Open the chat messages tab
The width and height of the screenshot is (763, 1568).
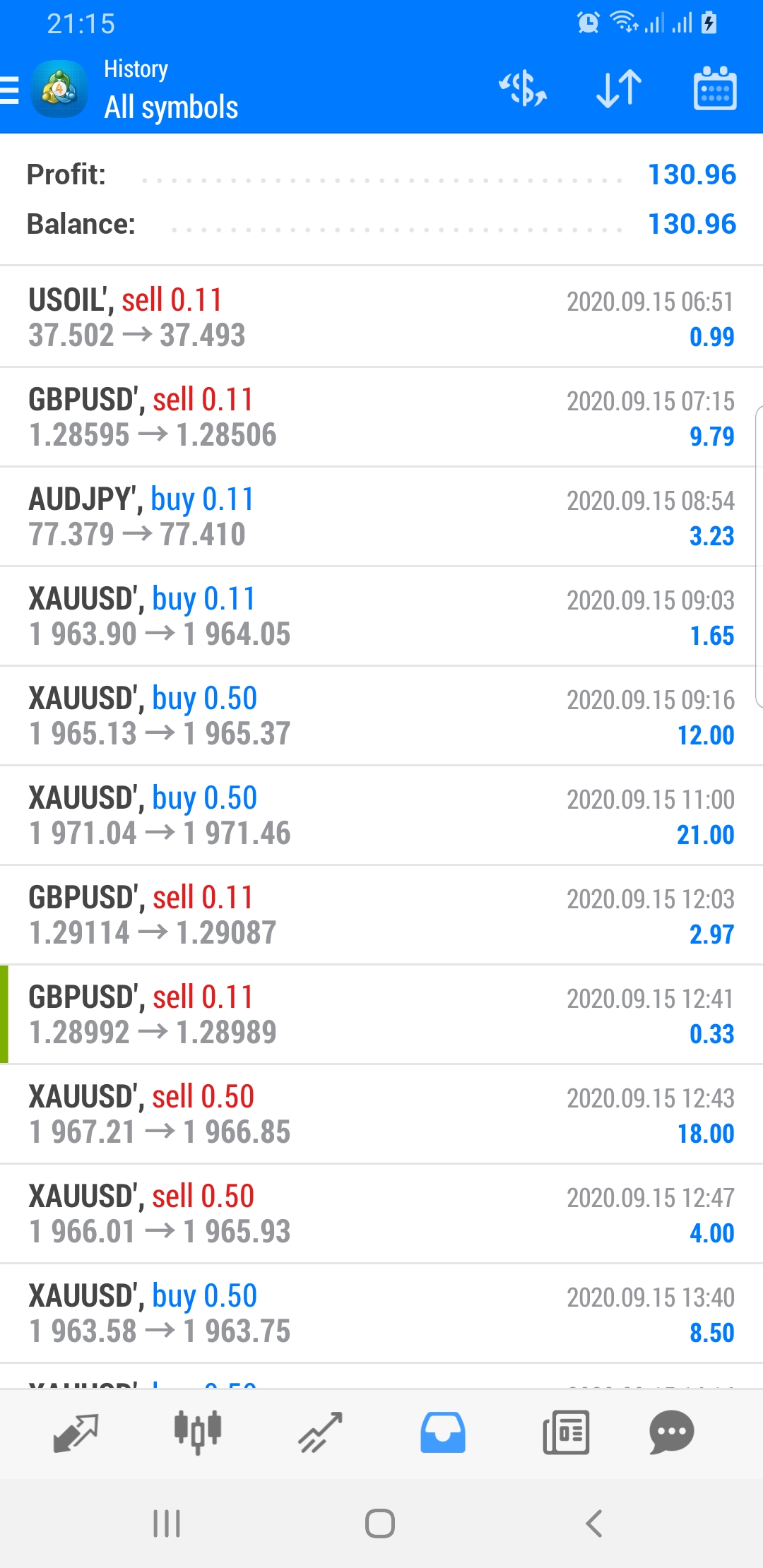pos(671,1432)
